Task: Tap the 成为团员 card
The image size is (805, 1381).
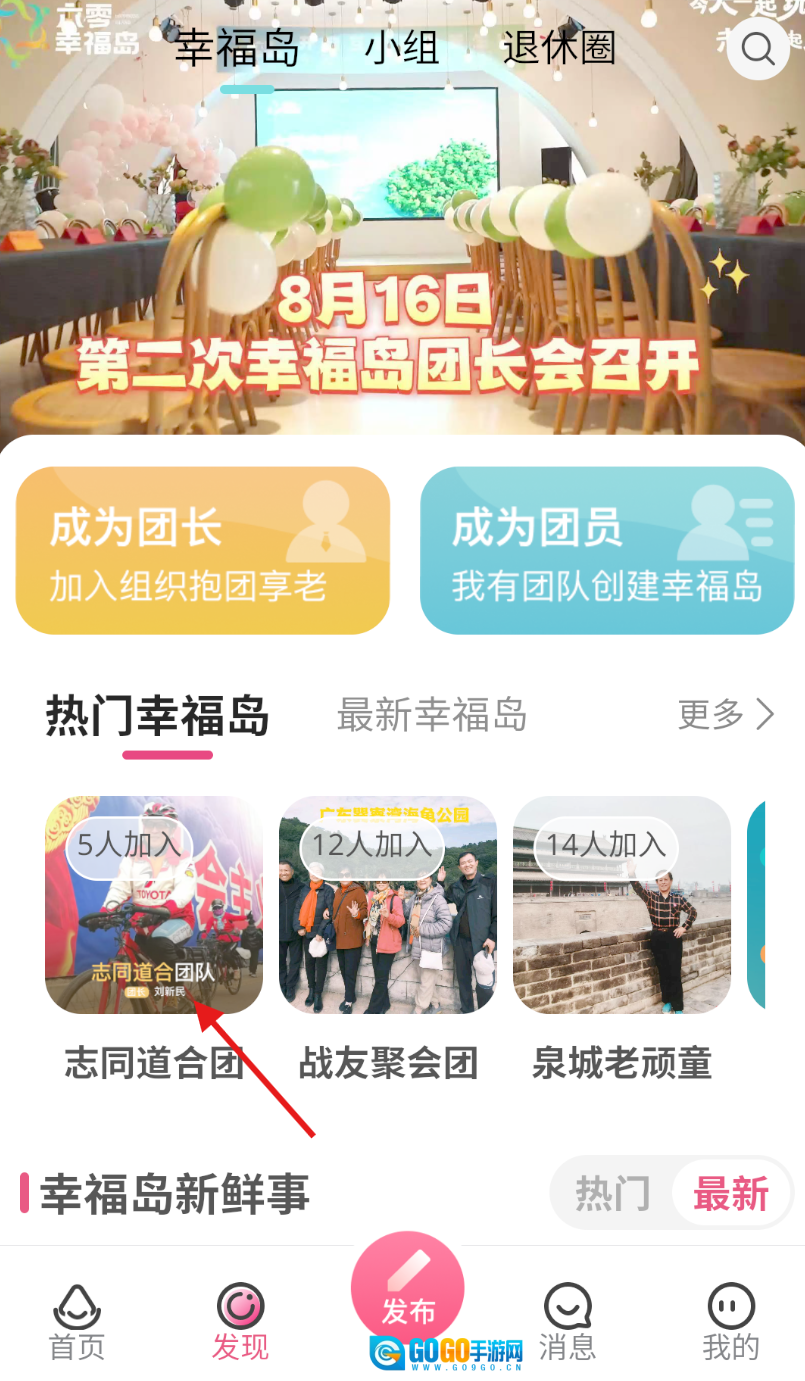Action: tap(607, 550)
